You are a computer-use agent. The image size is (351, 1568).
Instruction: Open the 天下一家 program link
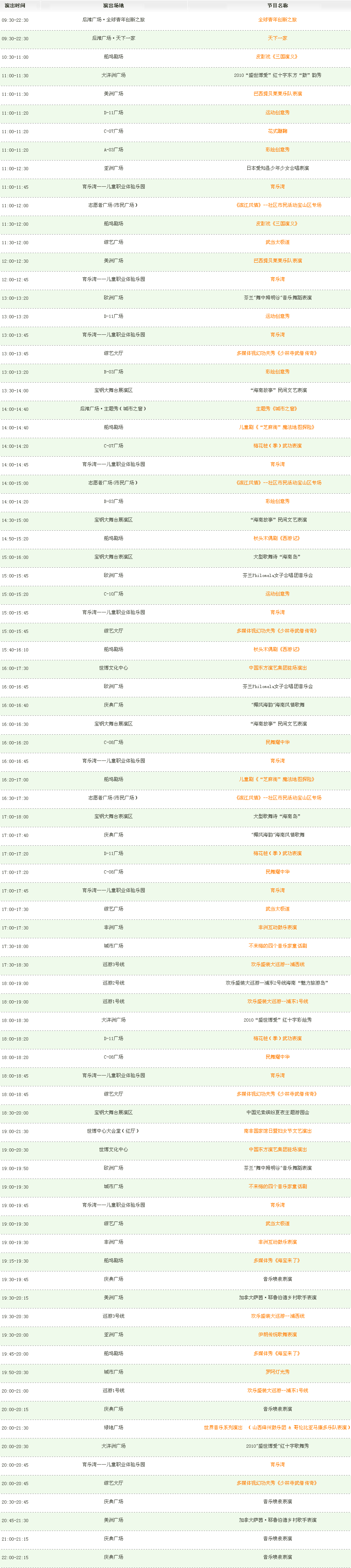[277, 38]
